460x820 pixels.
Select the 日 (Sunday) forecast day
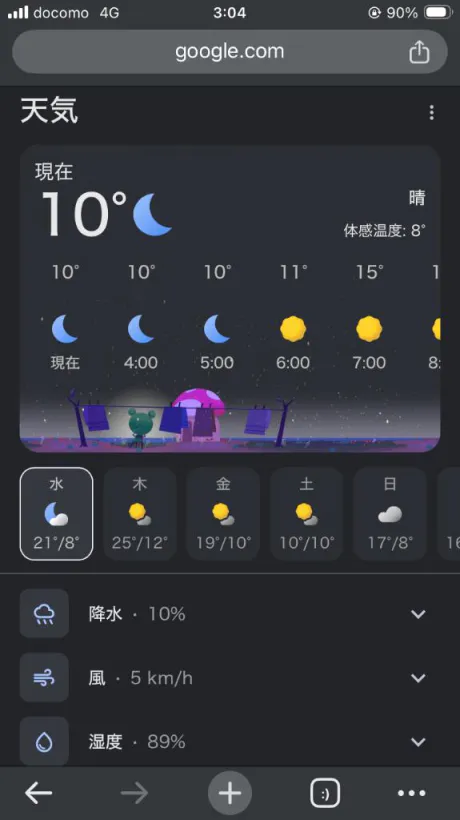pyautogui.click(x=390, y=514)
